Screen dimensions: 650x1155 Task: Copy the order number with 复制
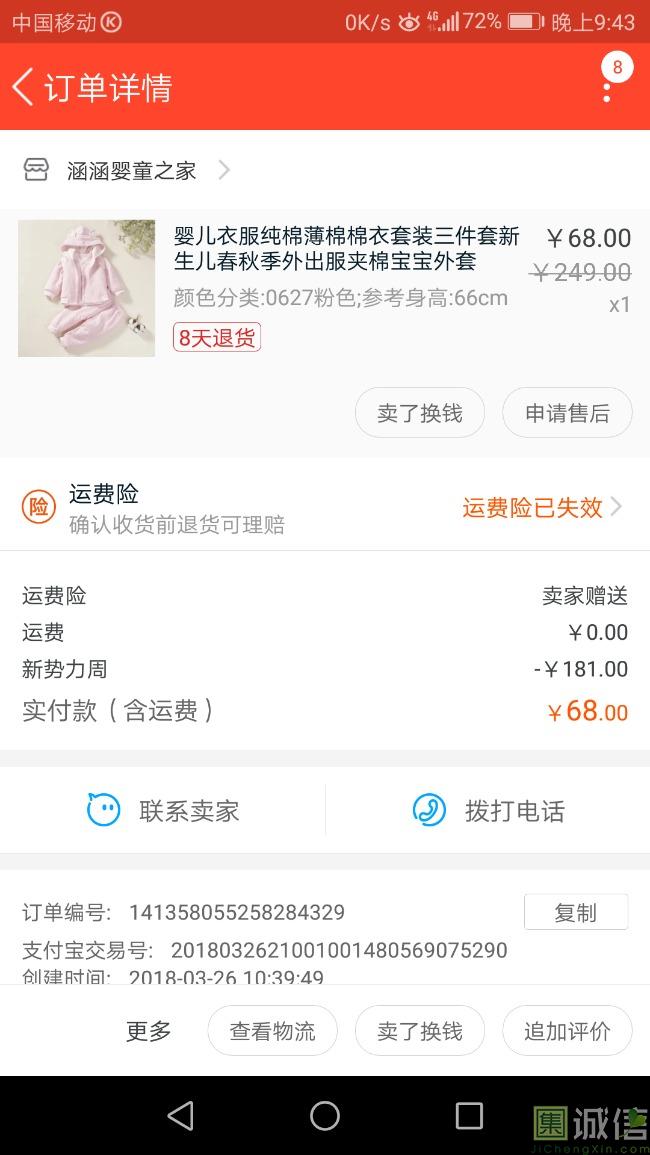pos(576,912)
